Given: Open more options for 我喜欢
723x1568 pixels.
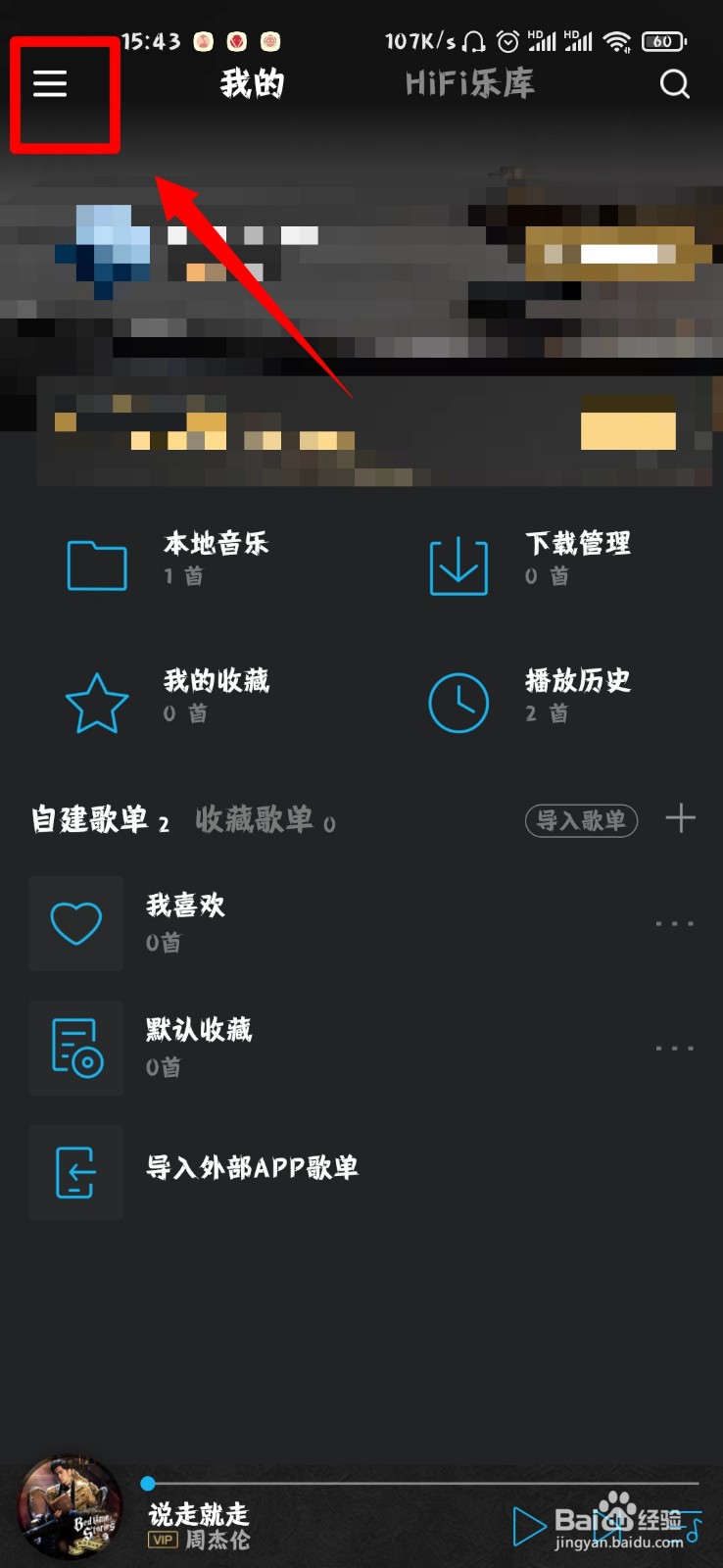Looking at the screenshot, I should pyautogui.click(x=674, y=923).
